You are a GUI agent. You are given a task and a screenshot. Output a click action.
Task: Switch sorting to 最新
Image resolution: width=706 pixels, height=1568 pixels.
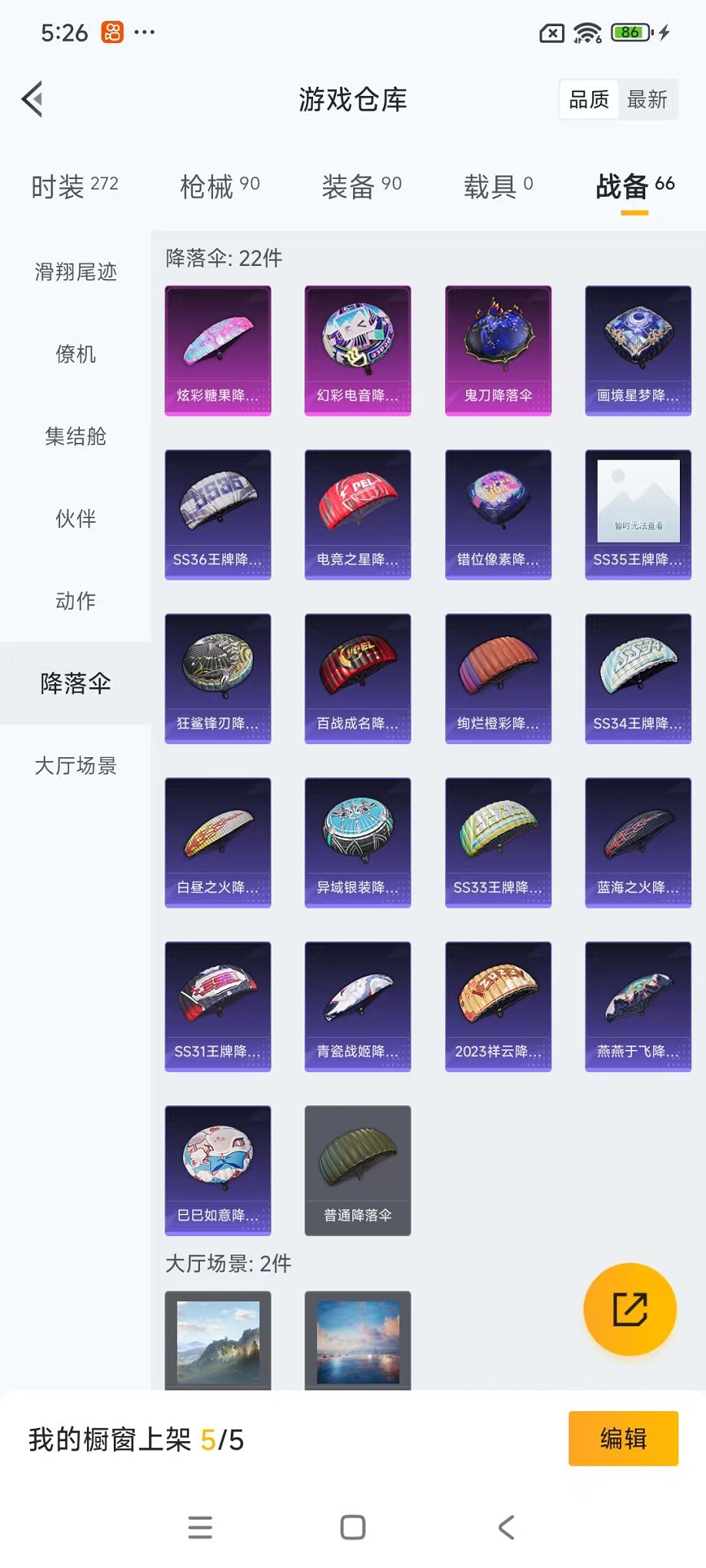(648, 98)
